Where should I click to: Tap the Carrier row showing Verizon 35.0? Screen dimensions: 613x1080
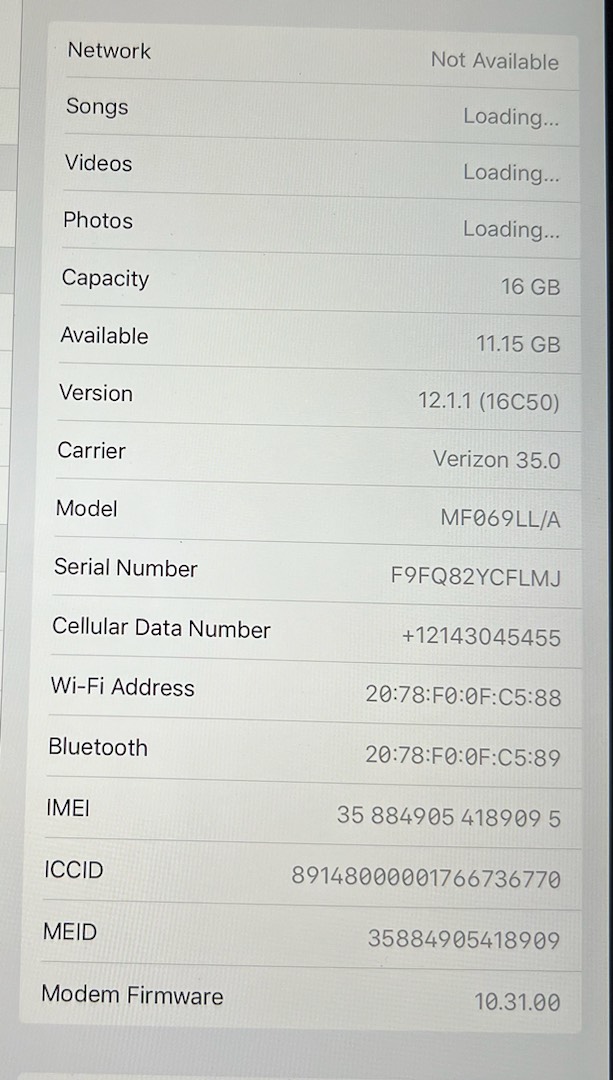point(318,455)
